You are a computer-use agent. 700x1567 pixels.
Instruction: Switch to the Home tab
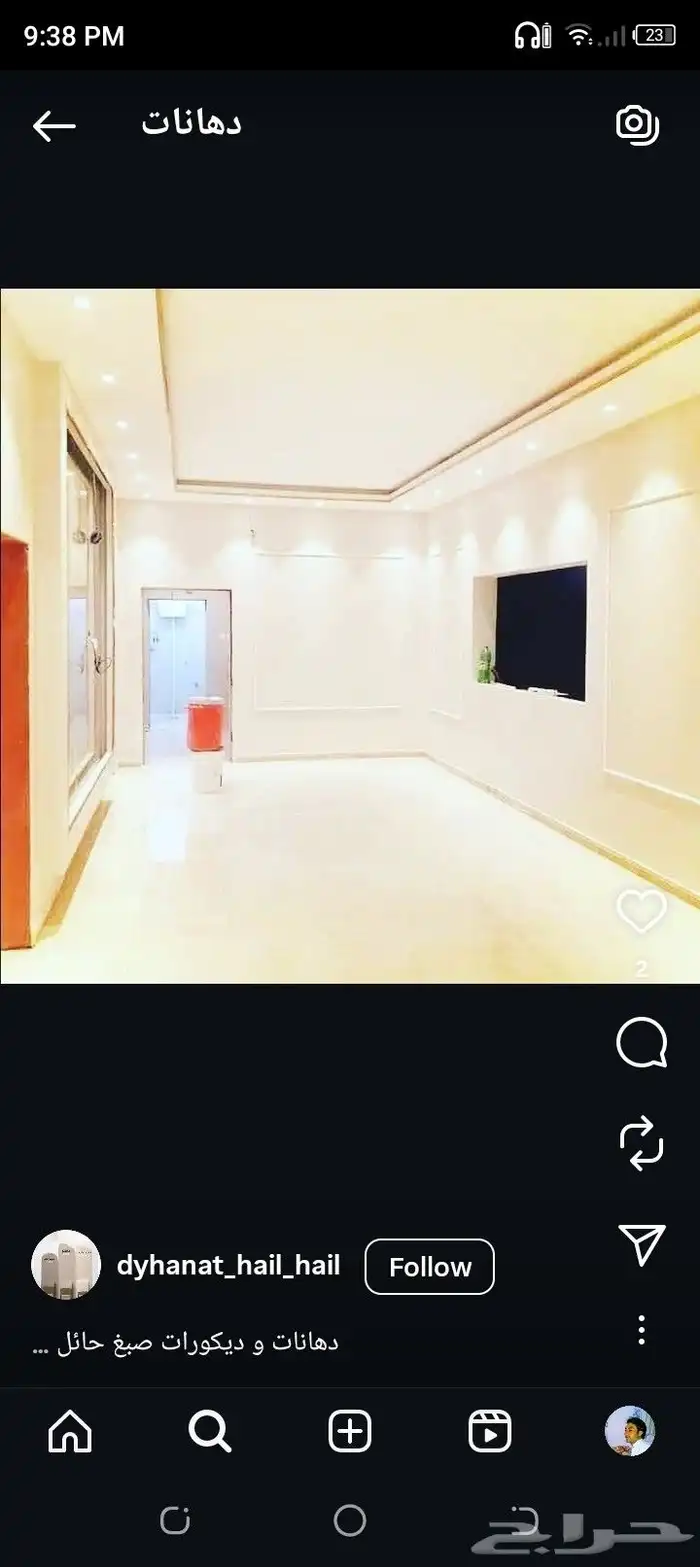70,1431
